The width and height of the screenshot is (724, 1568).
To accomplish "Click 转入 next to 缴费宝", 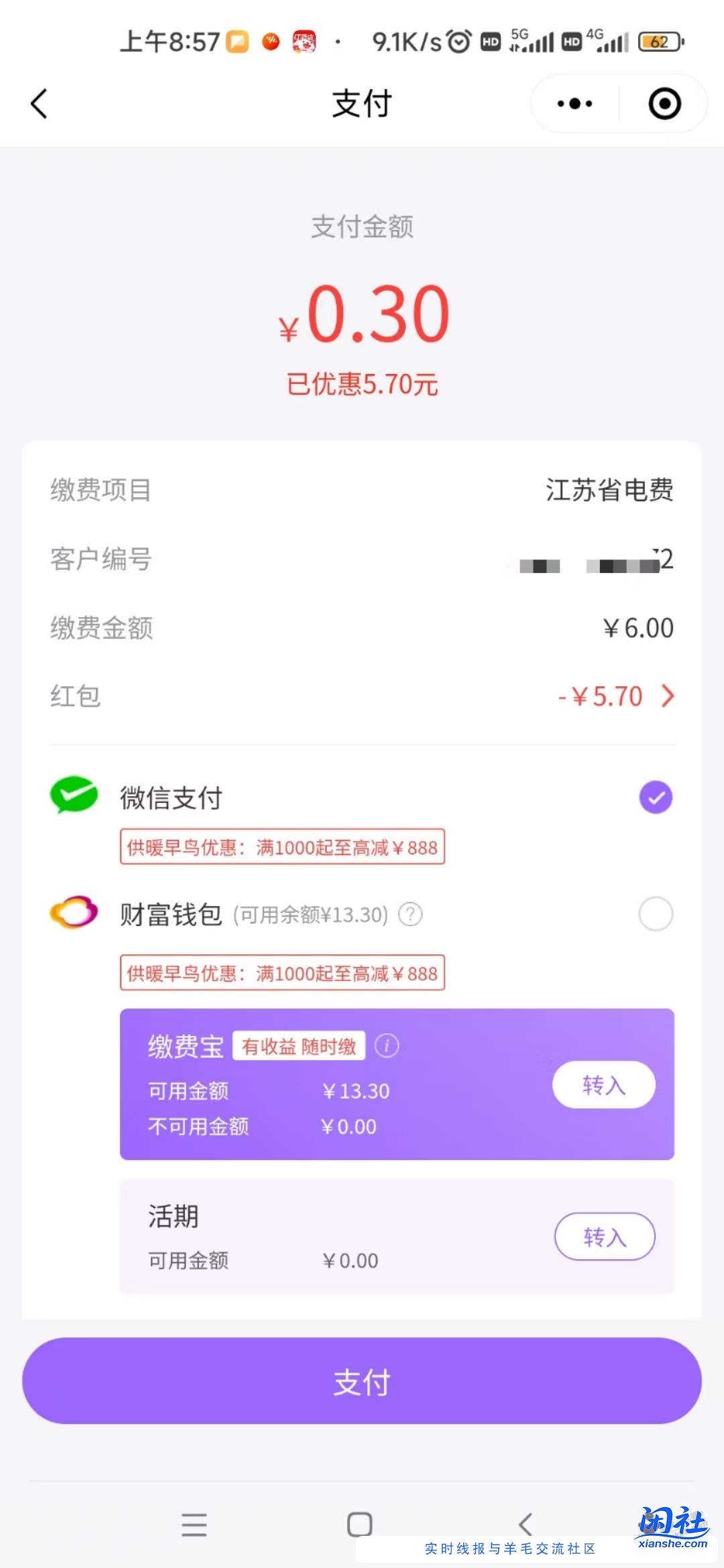I will pyautogui.click(x=604, y=1084).
